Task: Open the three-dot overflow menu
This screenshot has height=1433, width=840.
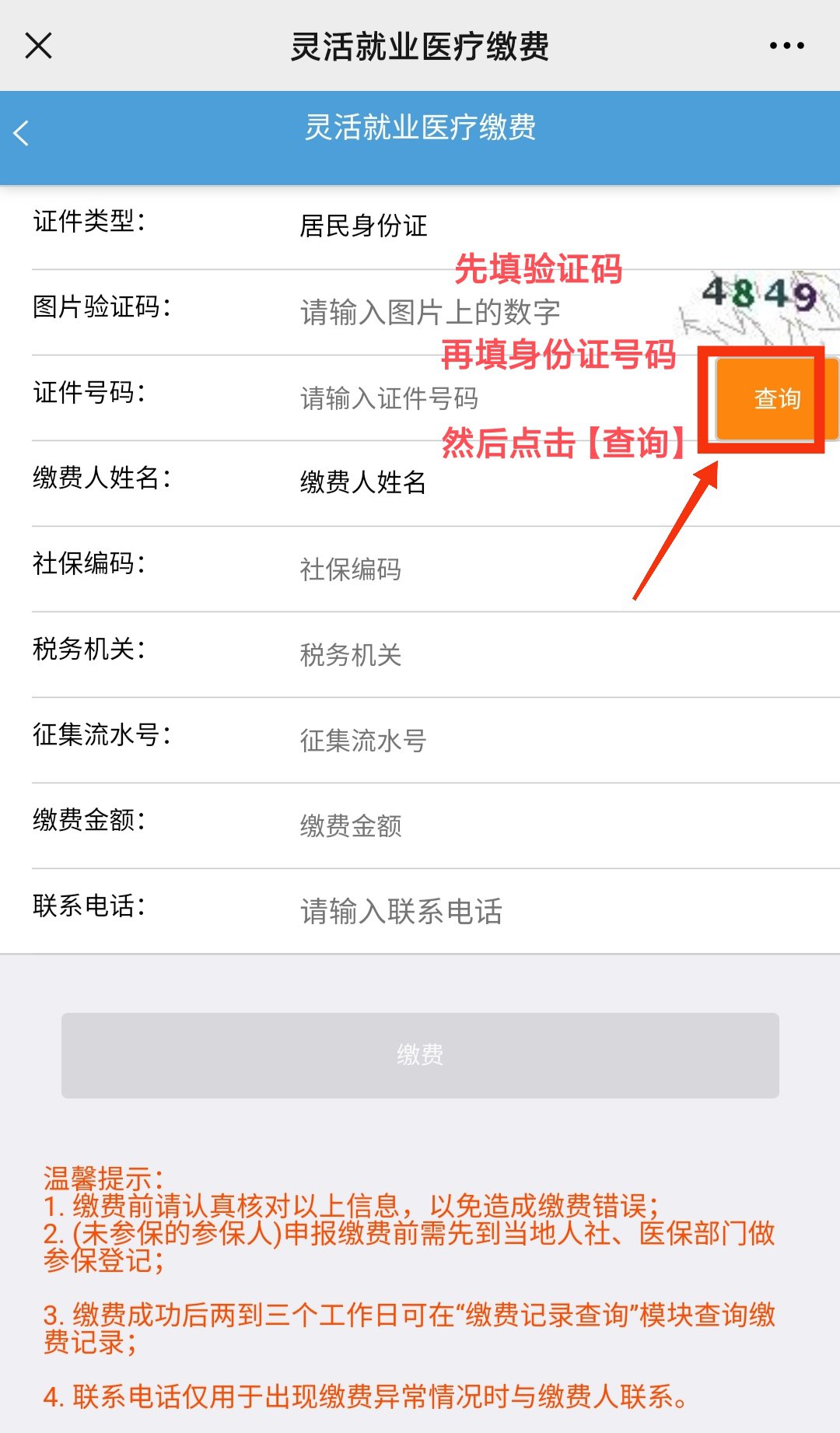Action: point(786,46)
